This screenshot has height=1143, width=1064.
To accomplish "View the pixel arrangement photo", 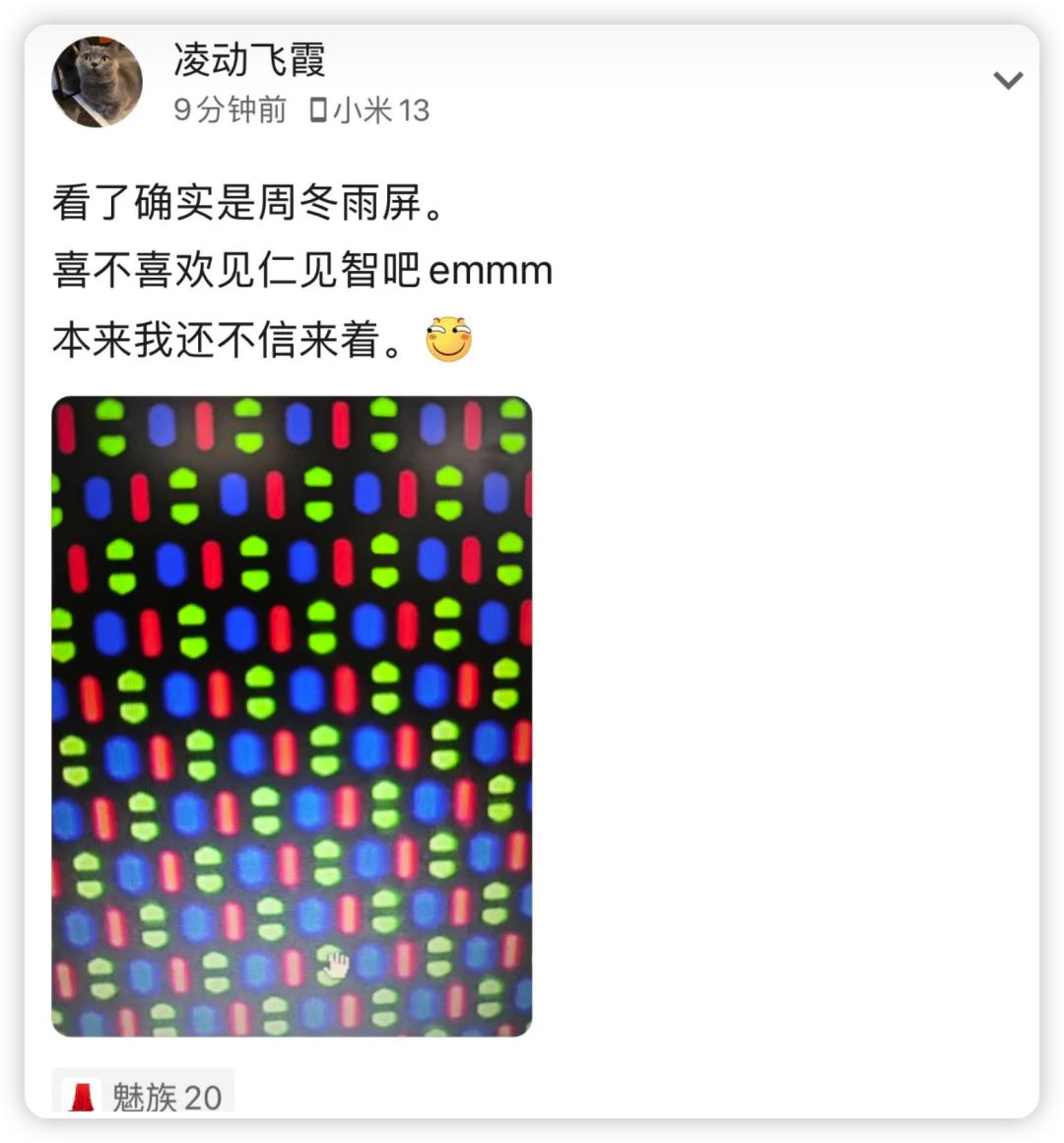I will click(x=292, y=716).
